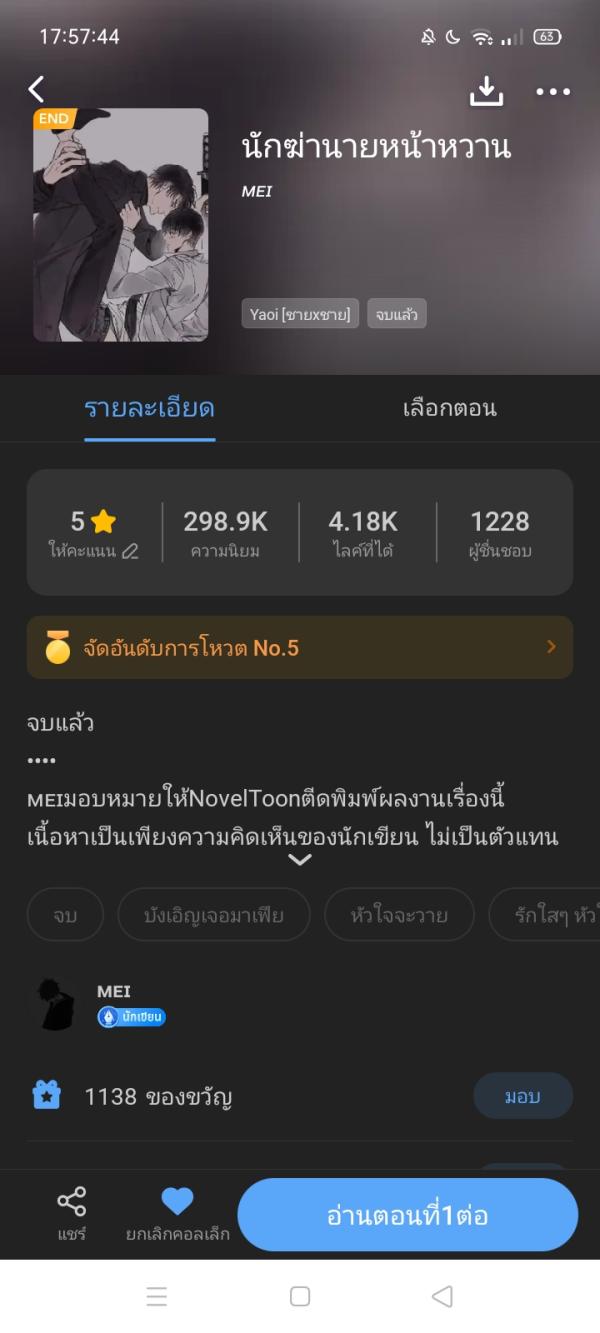Tap the Yaoi [ชายxชาย] genre chip
Image resolution: width=600 pixels, height=1333 pixels.
coord(300,314)
